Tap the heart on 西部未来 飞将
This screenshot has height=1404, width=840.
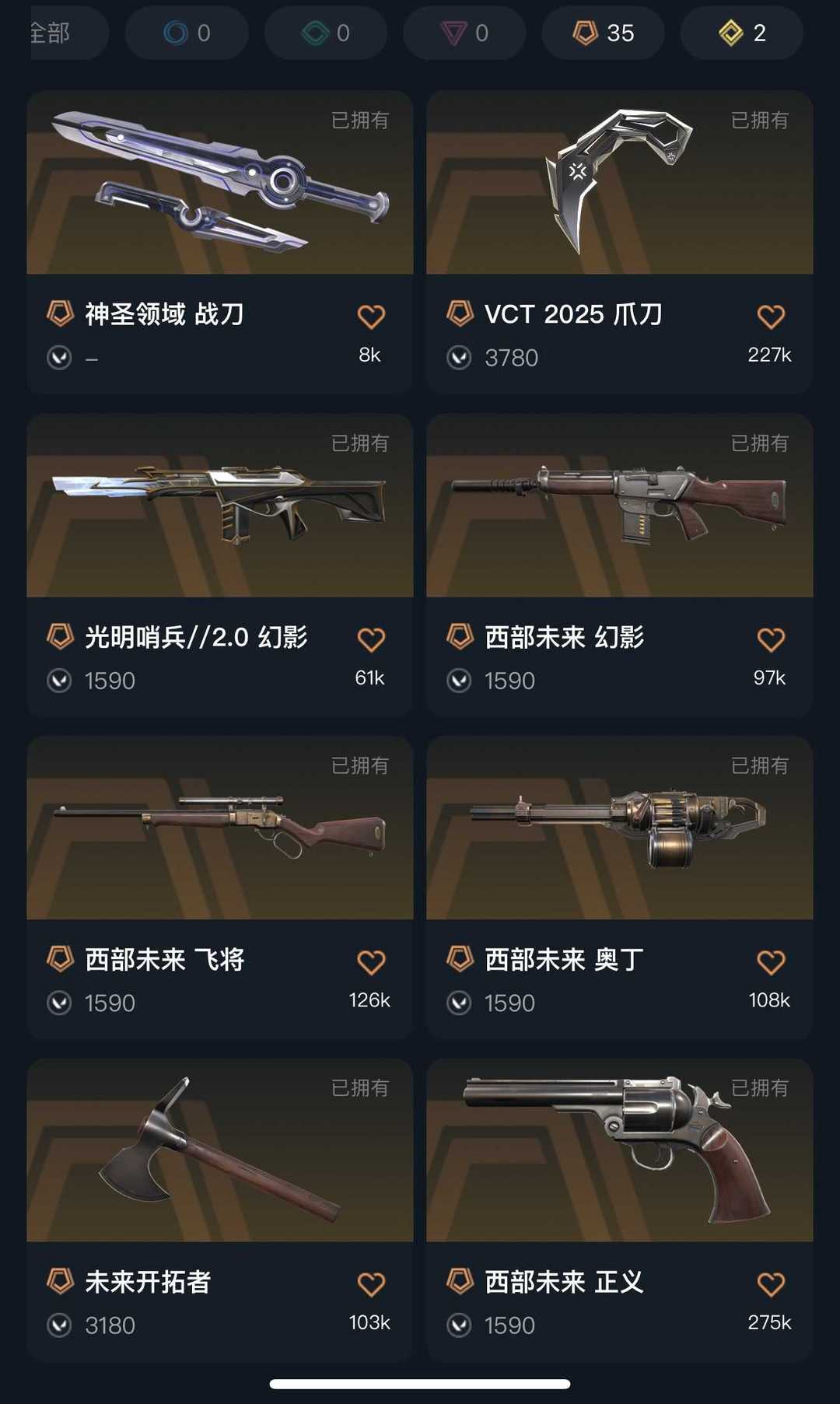tap(371, 962)
